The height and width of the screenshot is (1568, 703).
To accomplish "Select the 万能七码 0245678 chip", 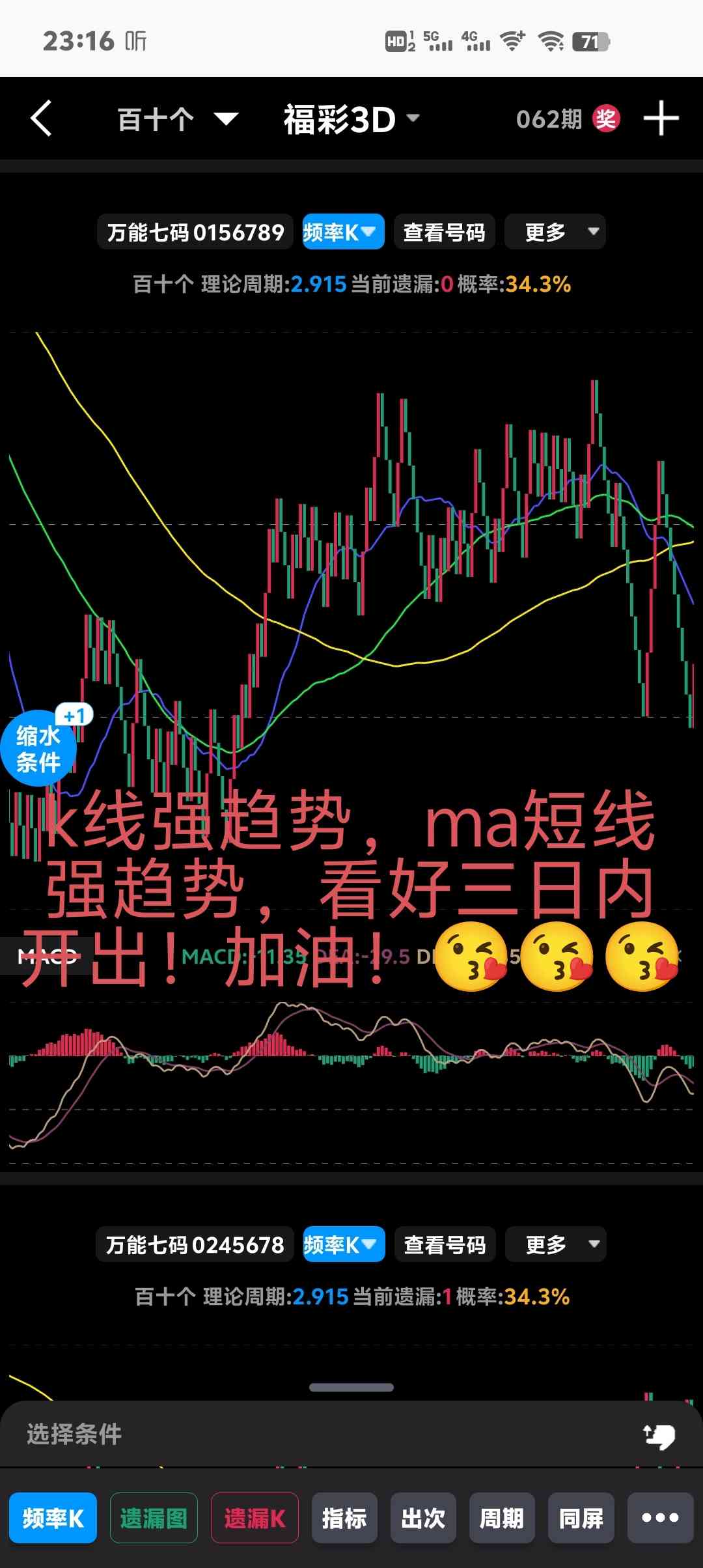I will (195, 1245).
